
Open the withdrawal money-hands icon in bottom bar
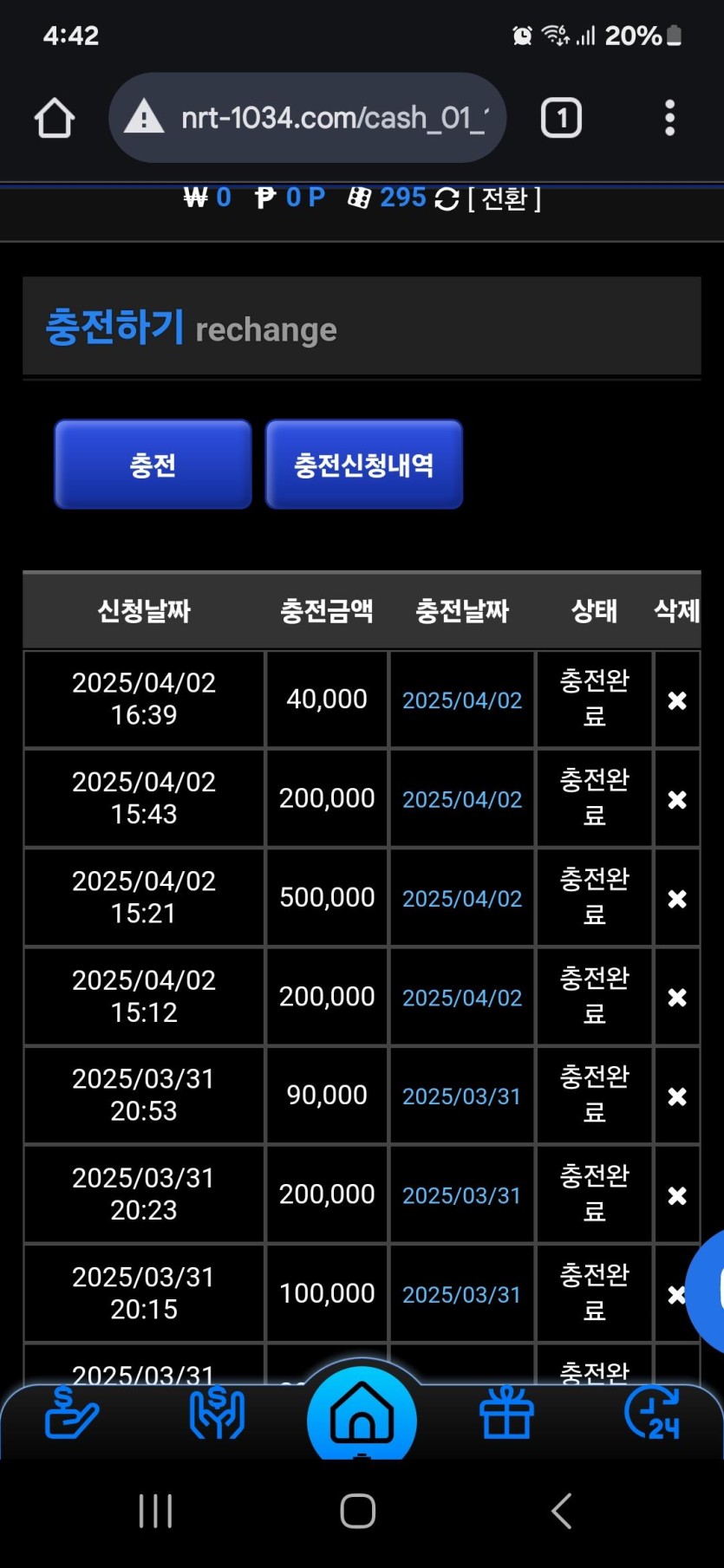pos(217,1414)
